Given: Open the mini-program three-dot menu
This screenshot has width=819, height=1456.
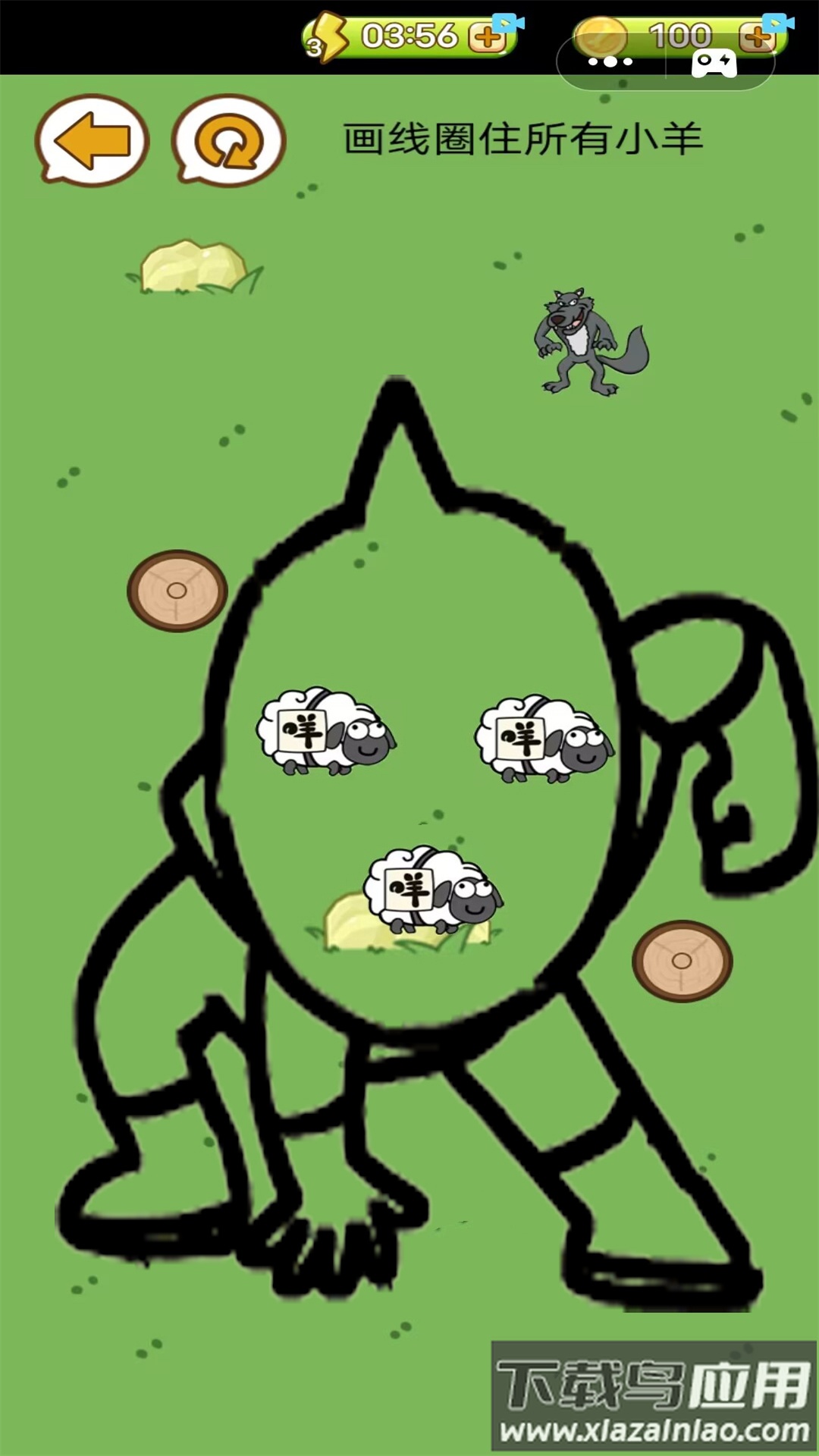Looking at the screenshot, I should click(610, 61).
